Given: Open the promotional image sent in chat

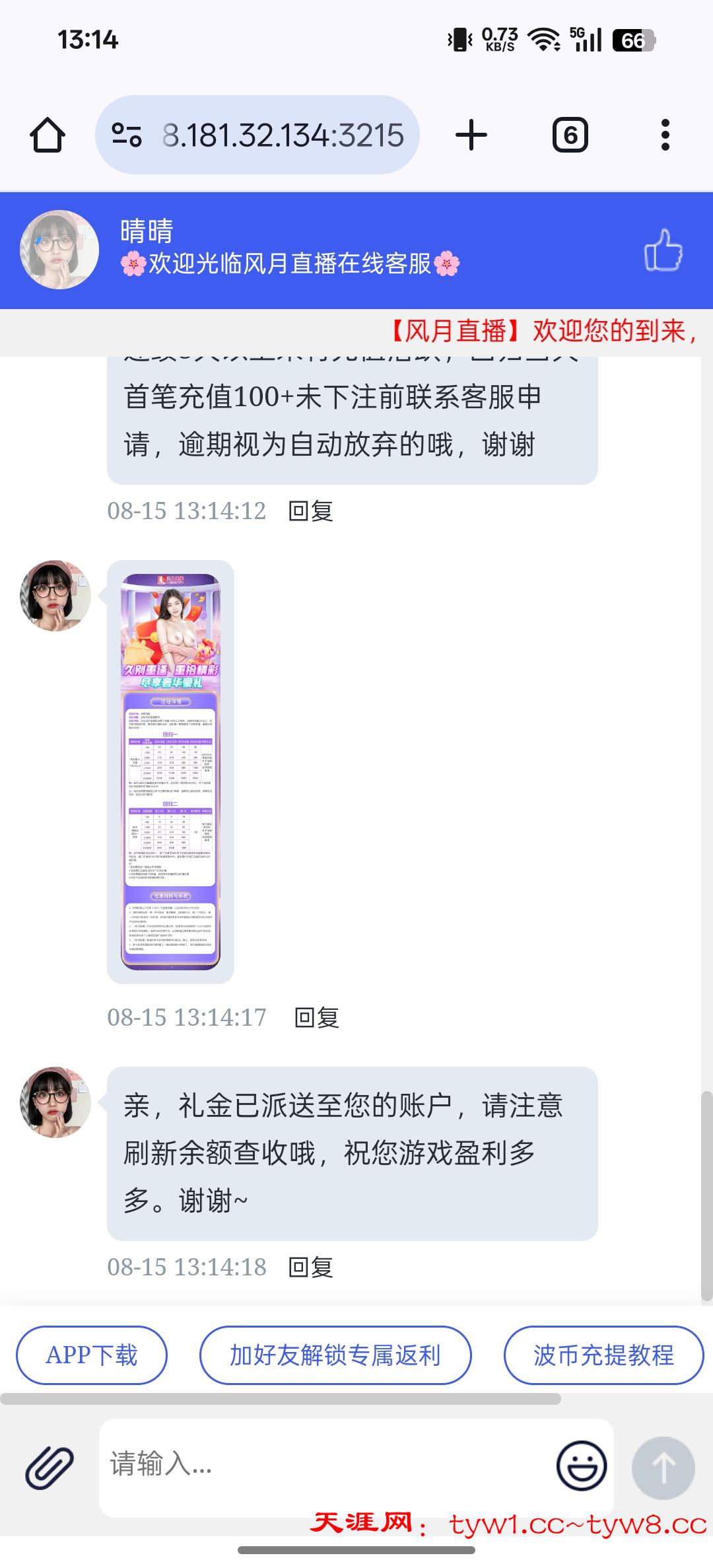Looking at the screenshot, I should 170,771.
